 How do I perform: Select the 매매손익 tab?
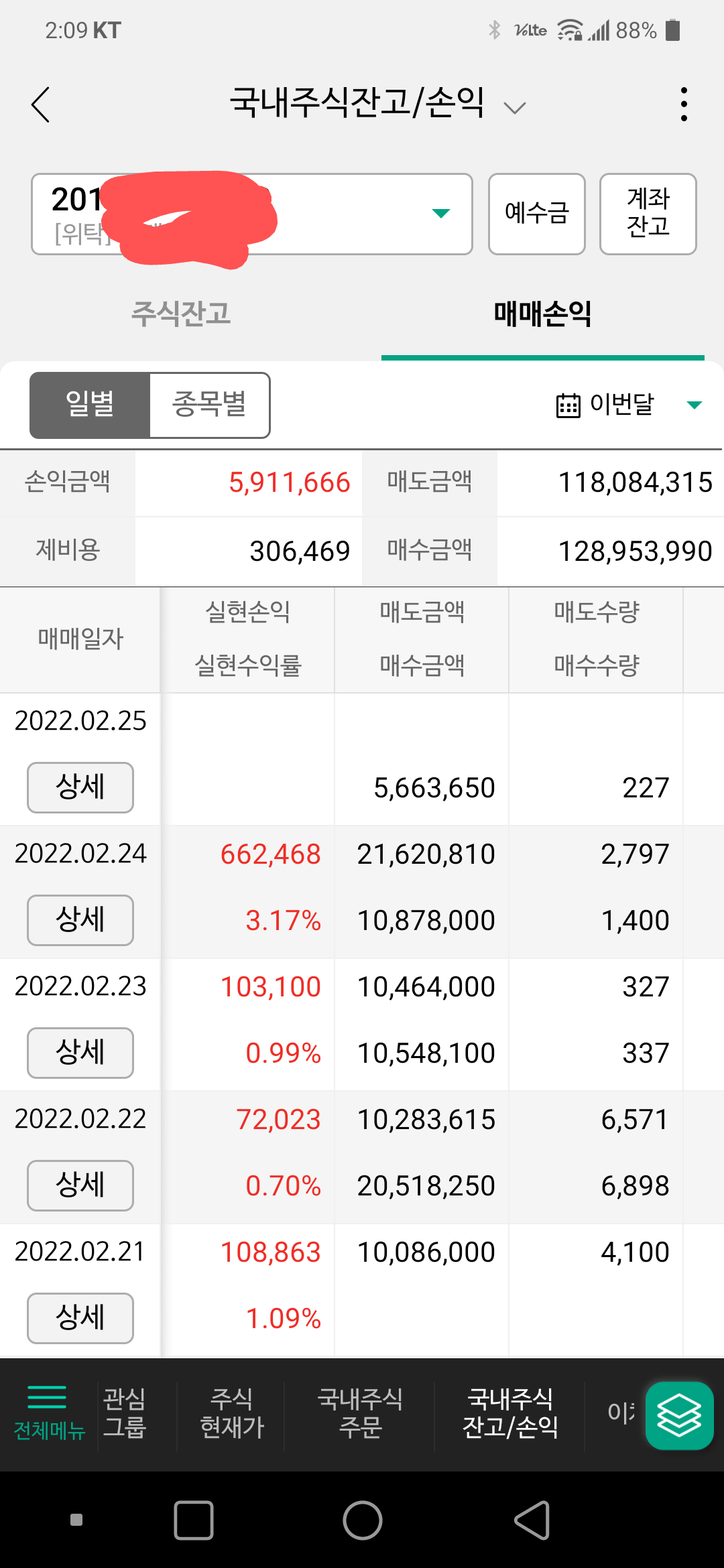tap(543, 314)
